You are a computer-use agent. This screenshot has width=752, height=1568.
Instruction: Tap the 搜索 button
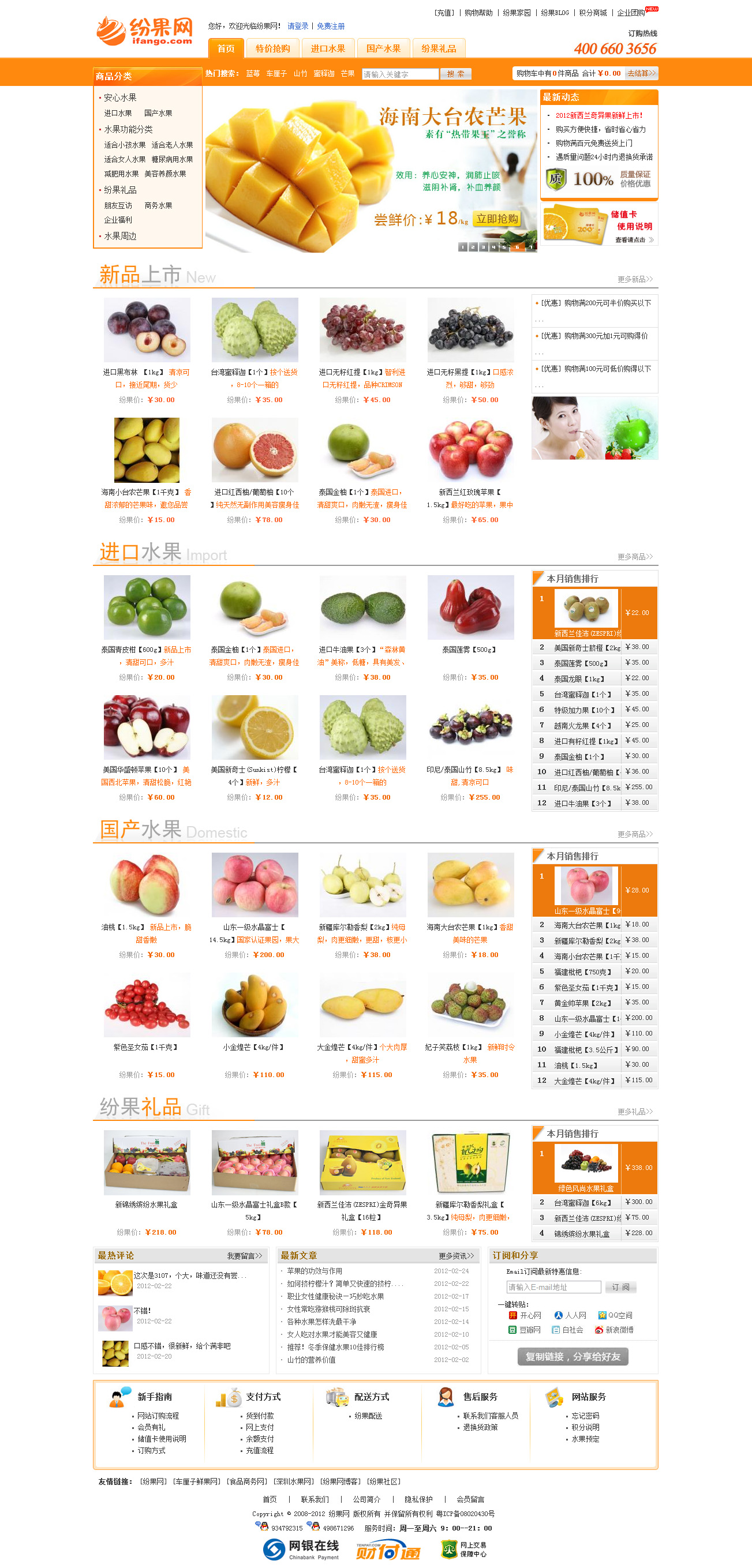tap(455, 74)
